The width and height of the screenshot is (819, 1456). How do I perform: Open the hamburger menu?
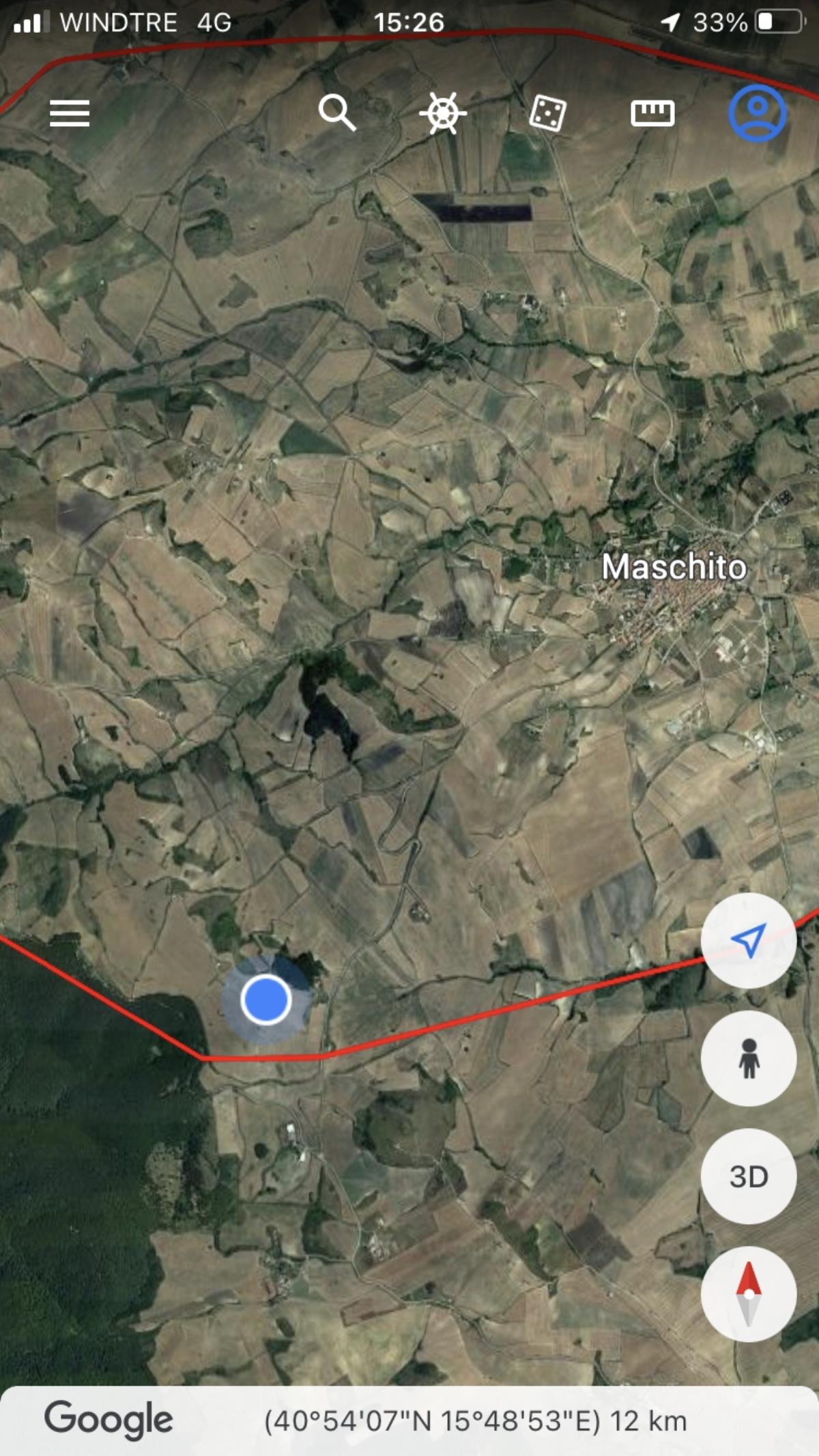70,113
